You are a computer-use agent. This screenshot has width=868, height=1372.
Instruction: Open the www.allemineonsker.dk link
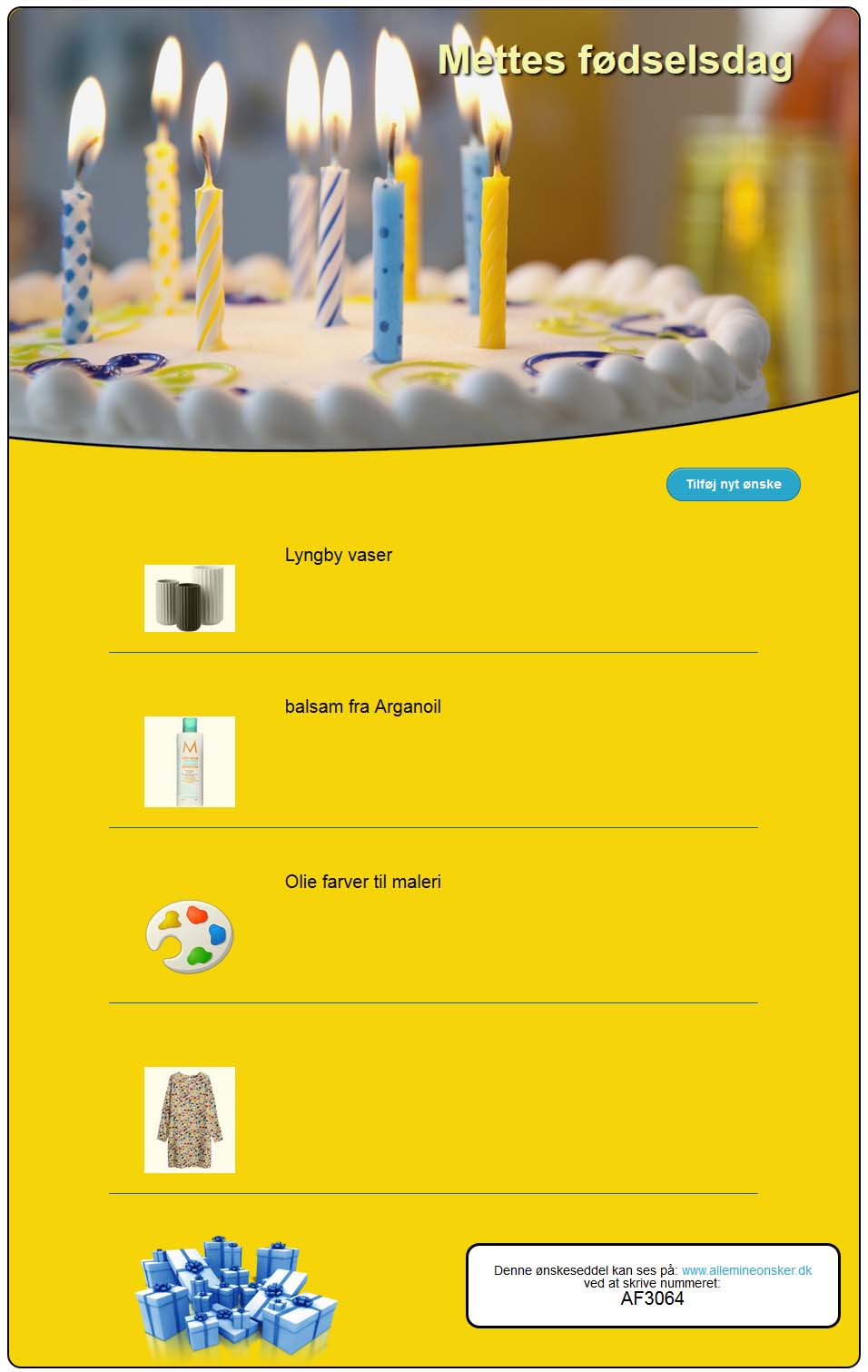click(x=746, y=1270)
